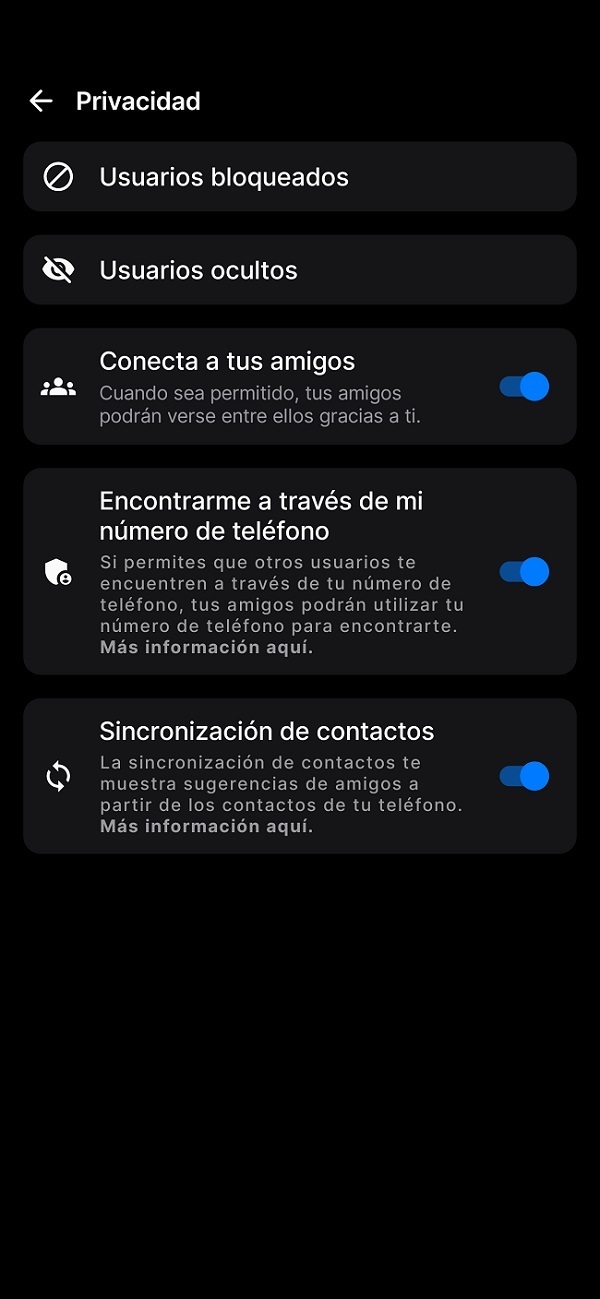Open Más información aquí under Sincronización de contactos
Screen dimensions: 600x1299
(206, 826)
